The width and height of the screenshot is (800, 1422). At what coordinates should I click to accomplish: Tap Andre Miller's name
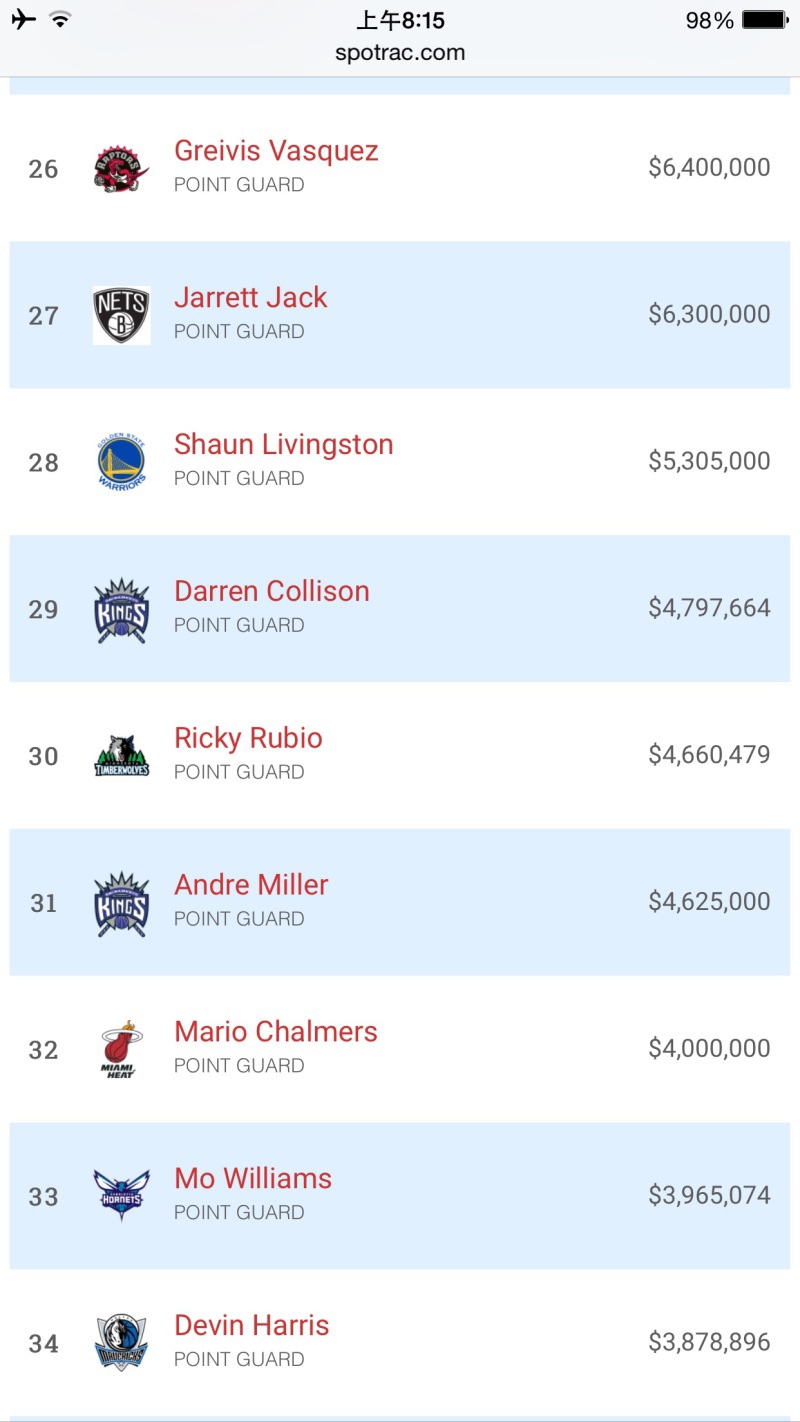point(251,885)
